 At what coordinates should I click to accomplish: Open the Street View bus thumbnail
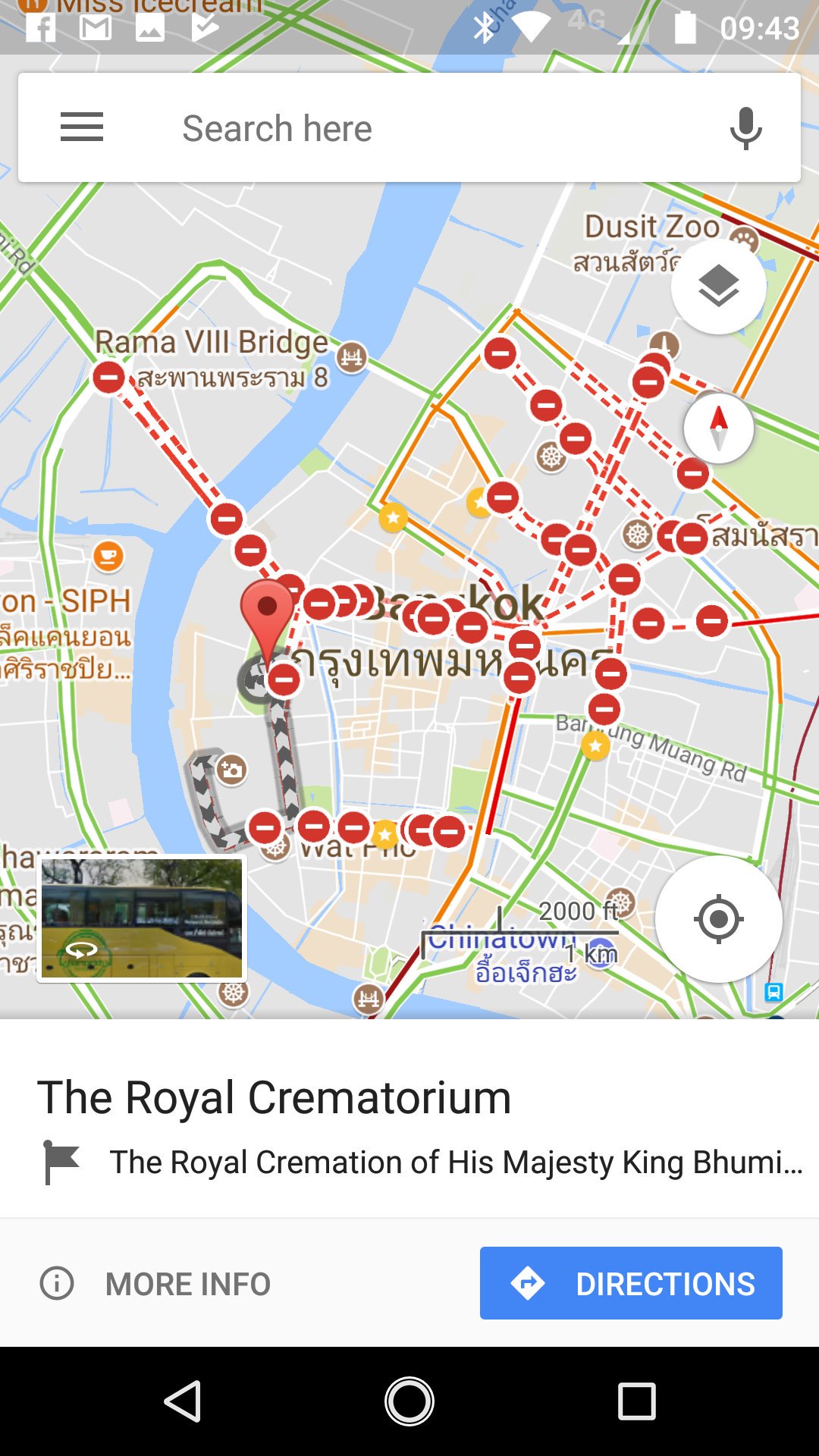[142, 918]
